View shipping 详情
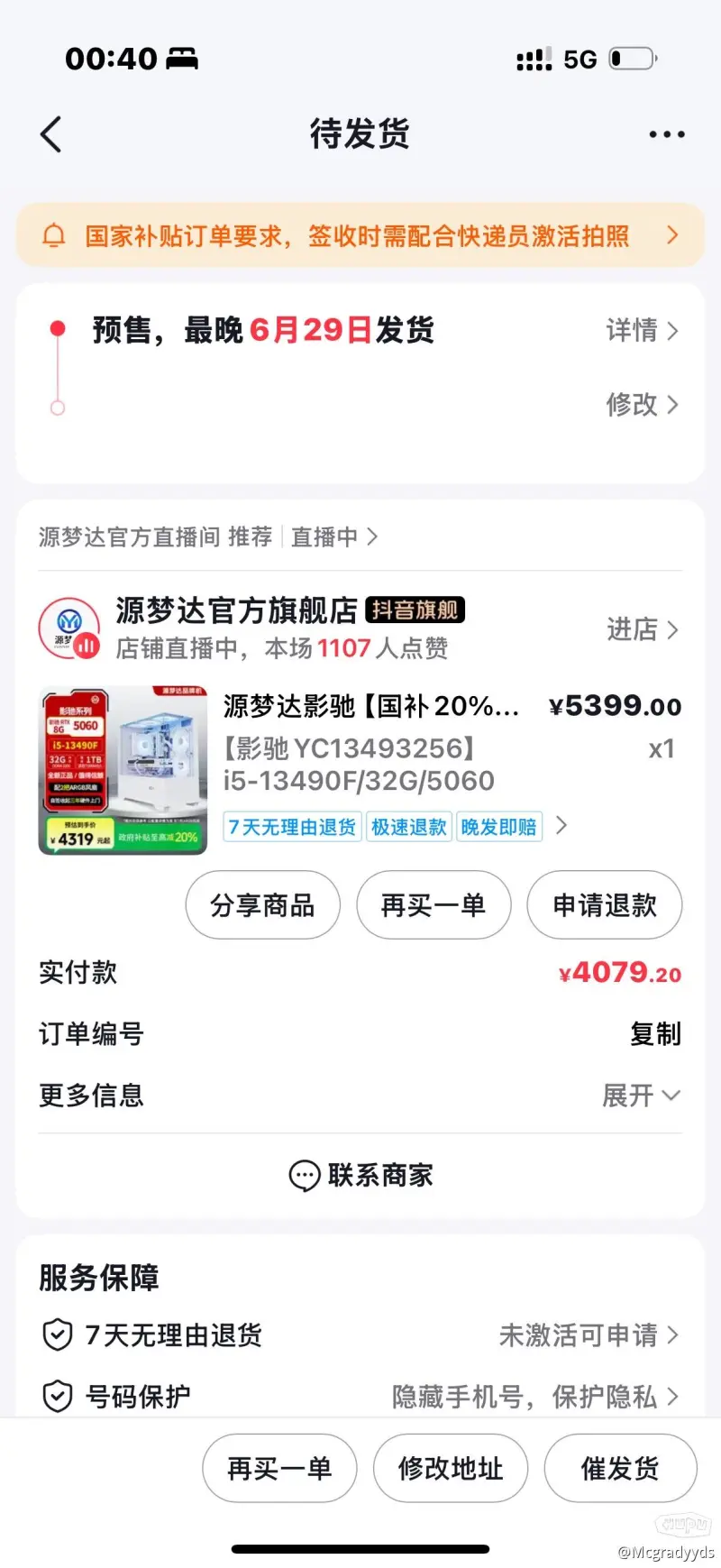721x1568 pixels. click(x=642, y=330)
